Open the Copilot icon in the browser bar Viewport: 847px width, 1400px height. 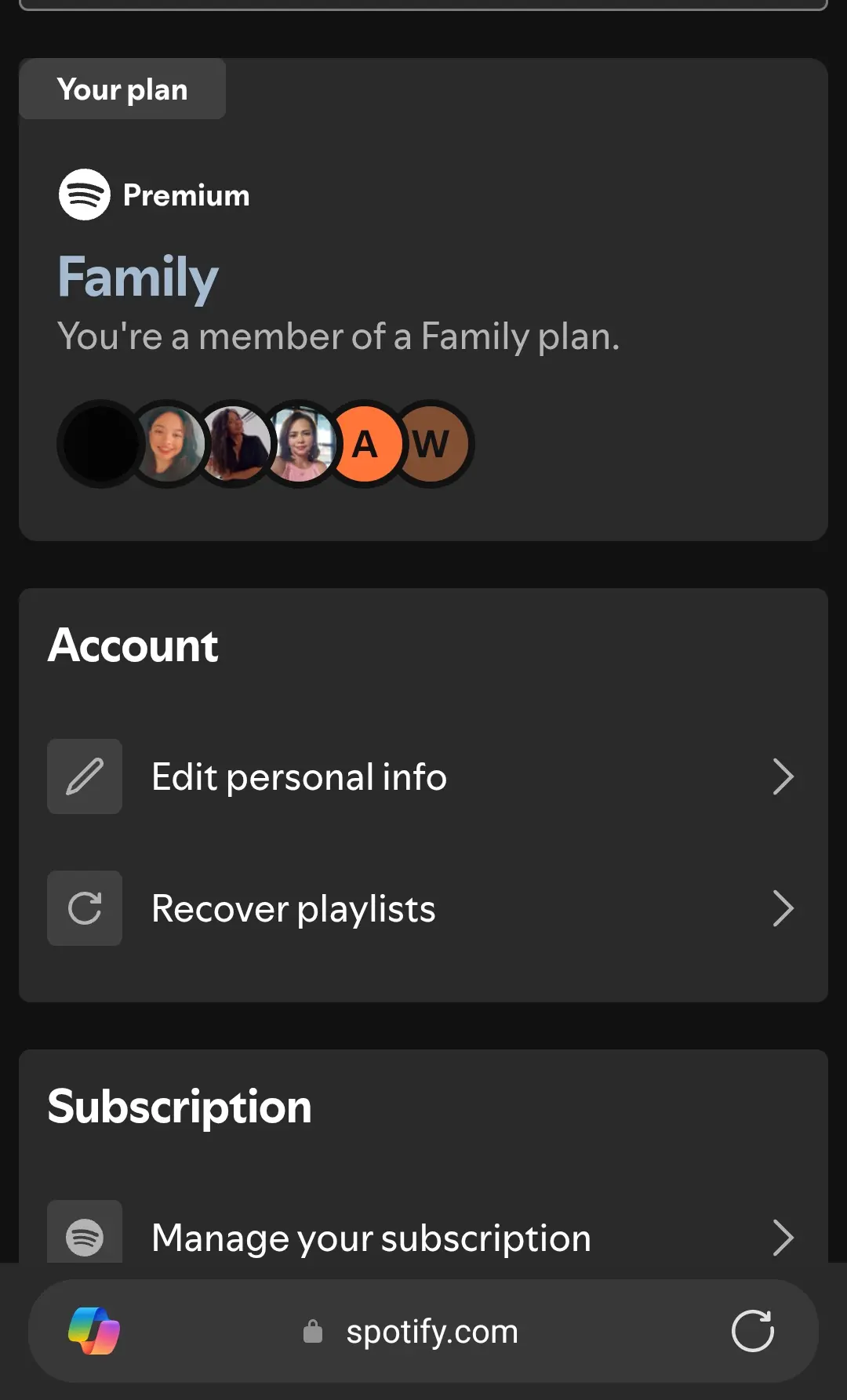click(94, 1331)
